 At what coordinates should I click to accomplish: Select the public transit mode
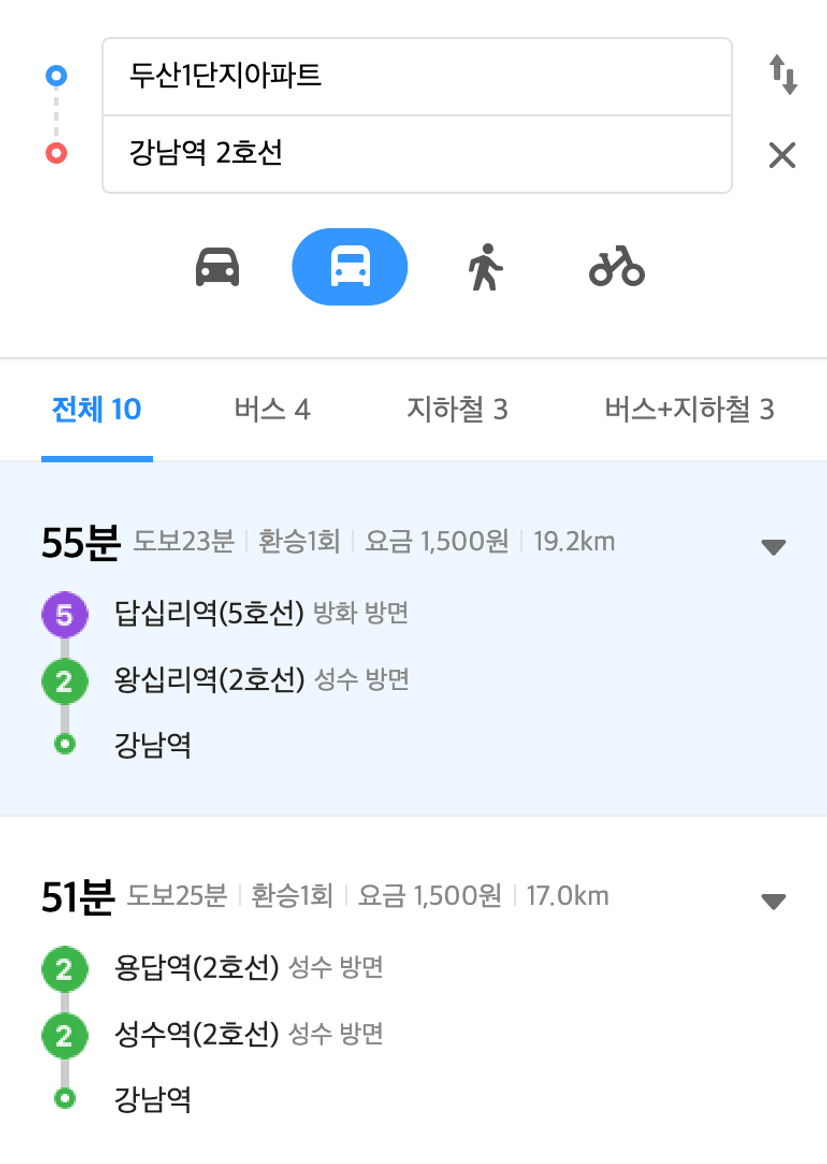(x=350, y=267)
